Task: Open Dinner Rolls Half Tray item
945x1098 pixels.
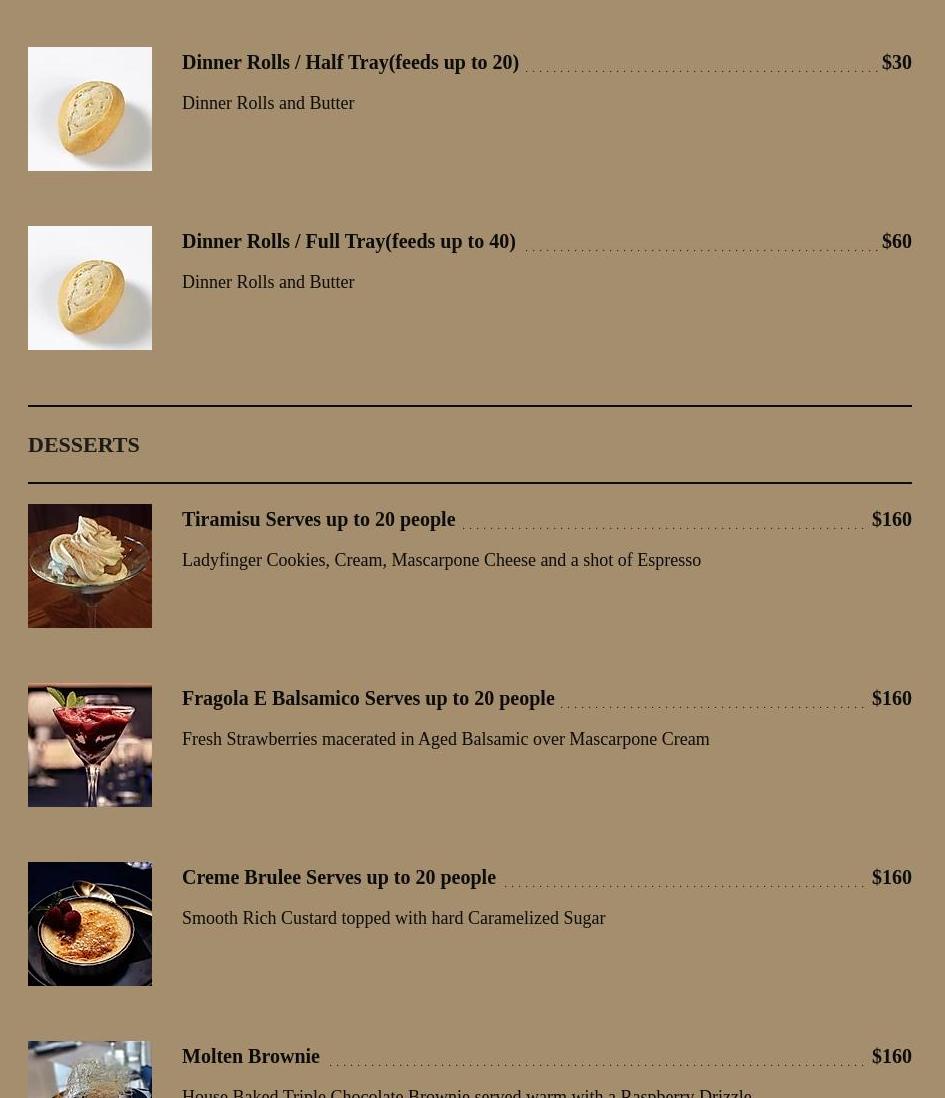Action: point(350,62)
